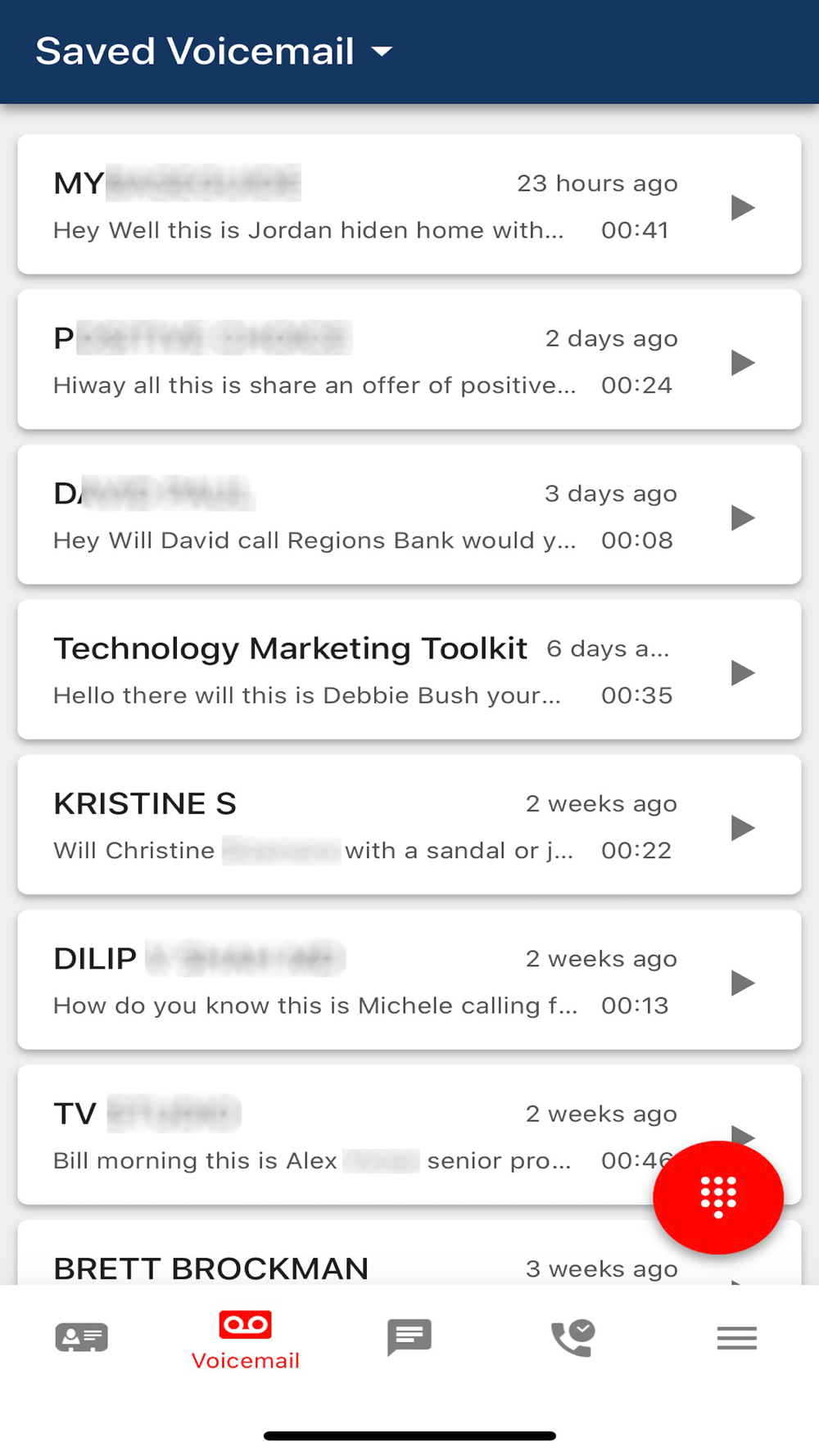Play the 00:24 voicemail from 2 days ago
This screenshot has height=1456, width=819.
pos(742,362)
